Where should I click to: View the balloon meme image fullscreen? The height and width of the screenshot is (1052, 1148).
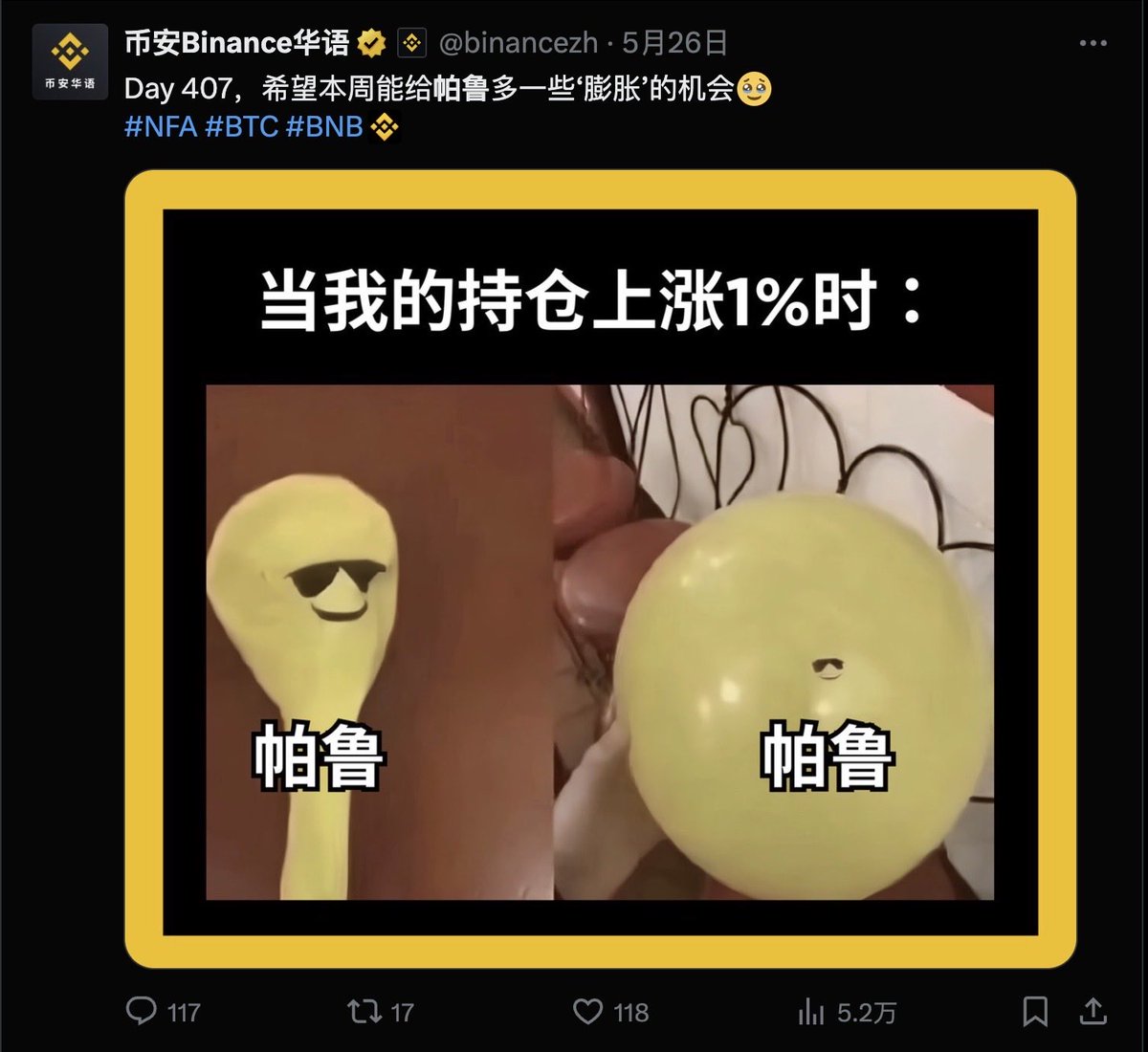click(600, 569)
